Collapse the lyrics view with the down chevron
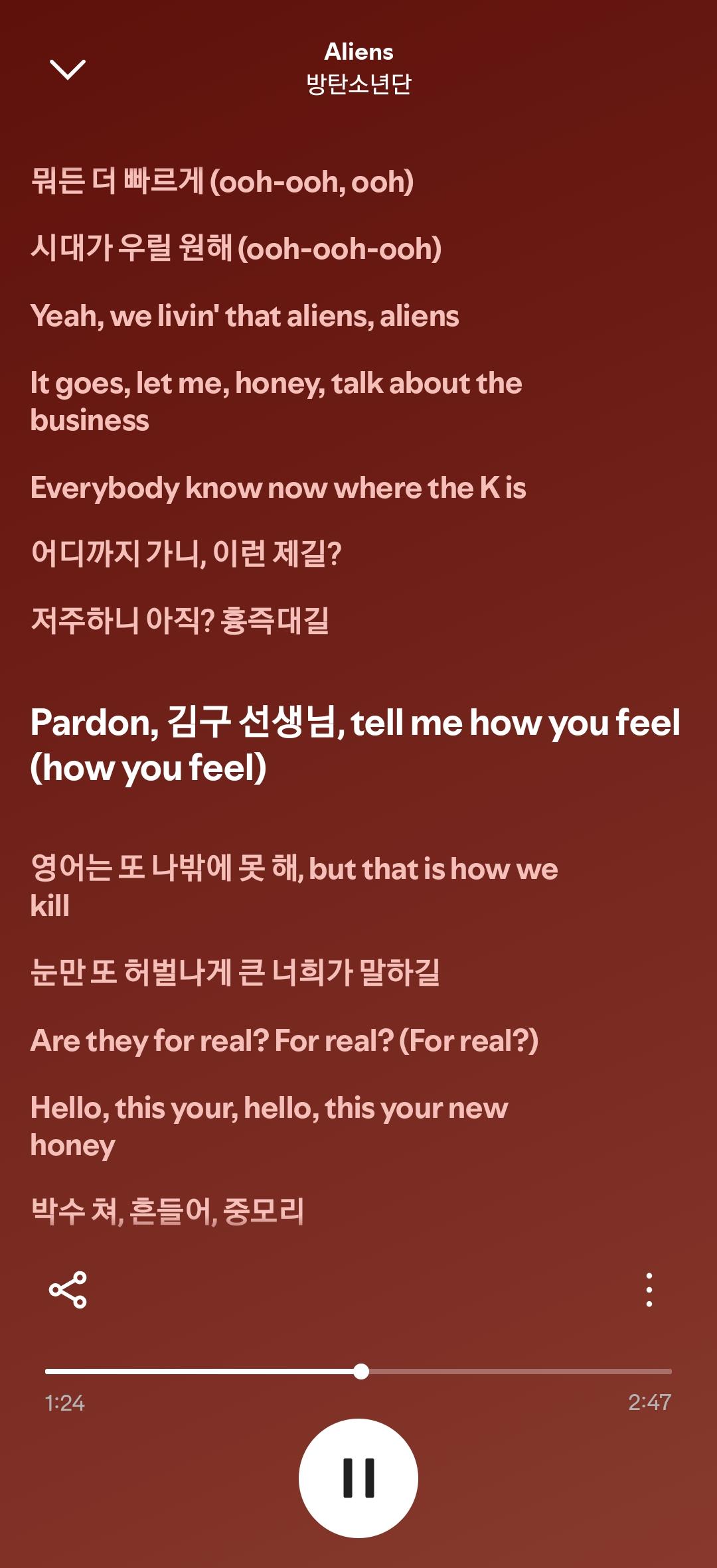The width and height of the screenshot is (717, 1568). [x=68, y=70]
